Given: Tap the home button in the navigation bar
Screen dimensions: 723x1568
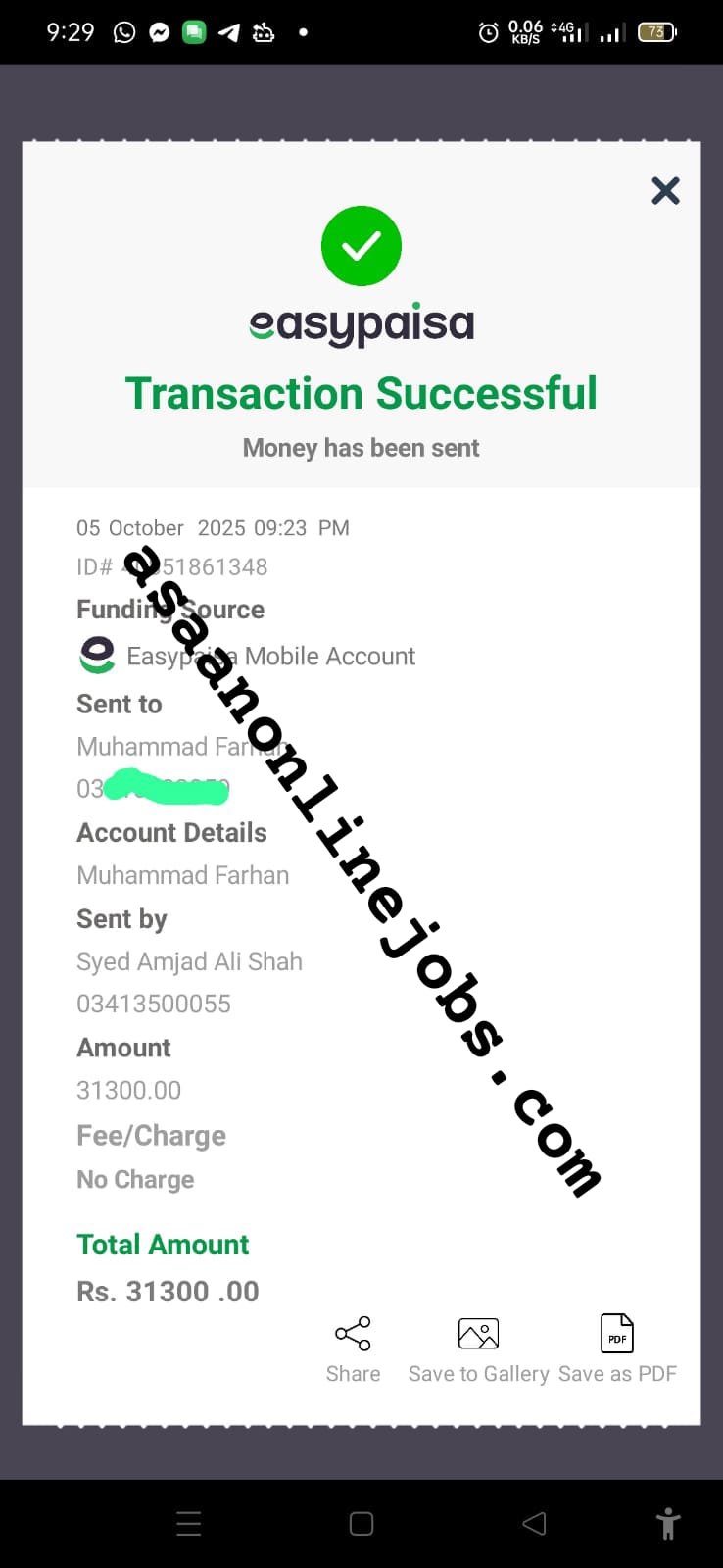Looking at the screenshot, I should 361,1524.
